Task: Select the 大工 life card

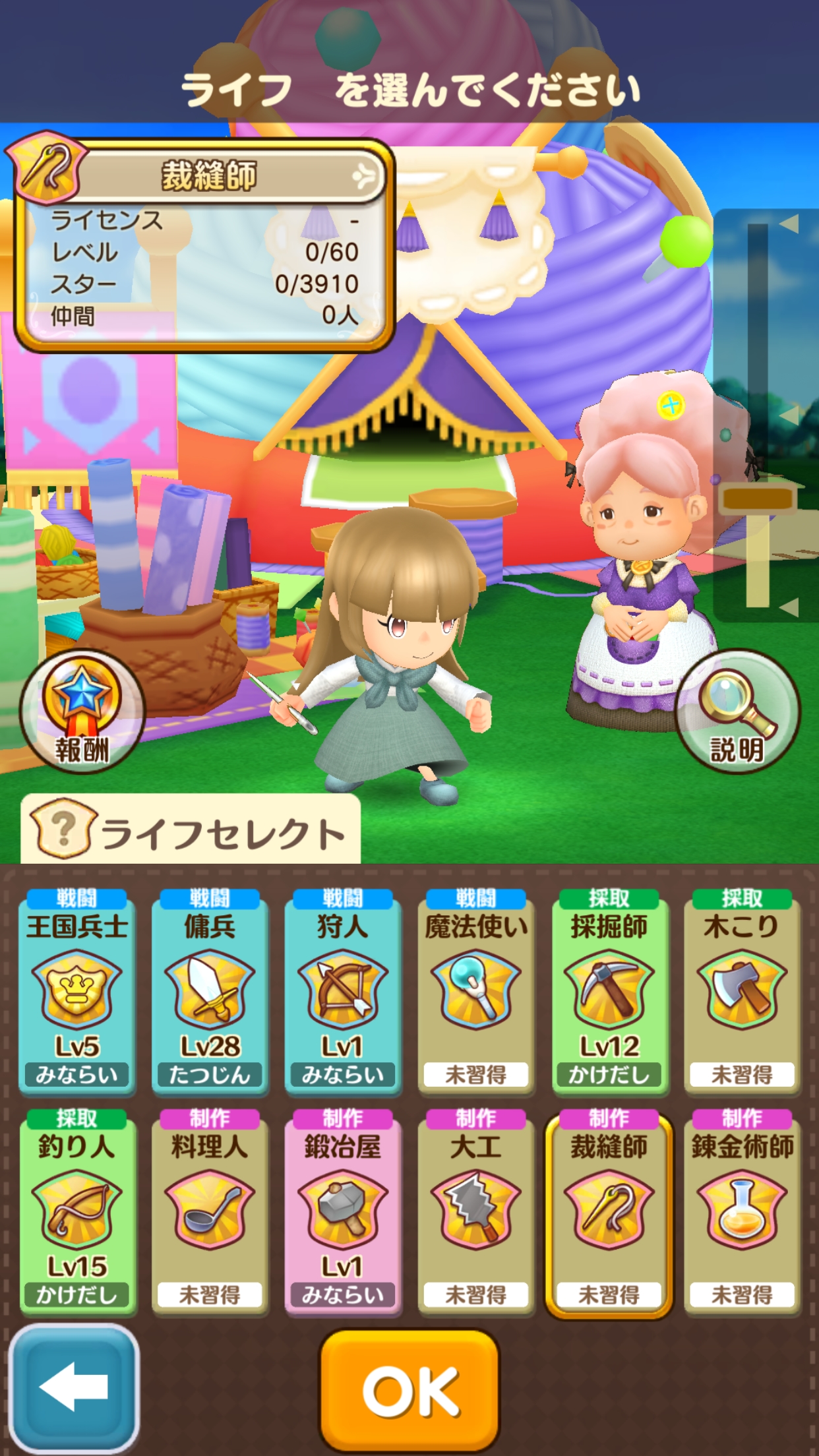Action: [475, 1211]
